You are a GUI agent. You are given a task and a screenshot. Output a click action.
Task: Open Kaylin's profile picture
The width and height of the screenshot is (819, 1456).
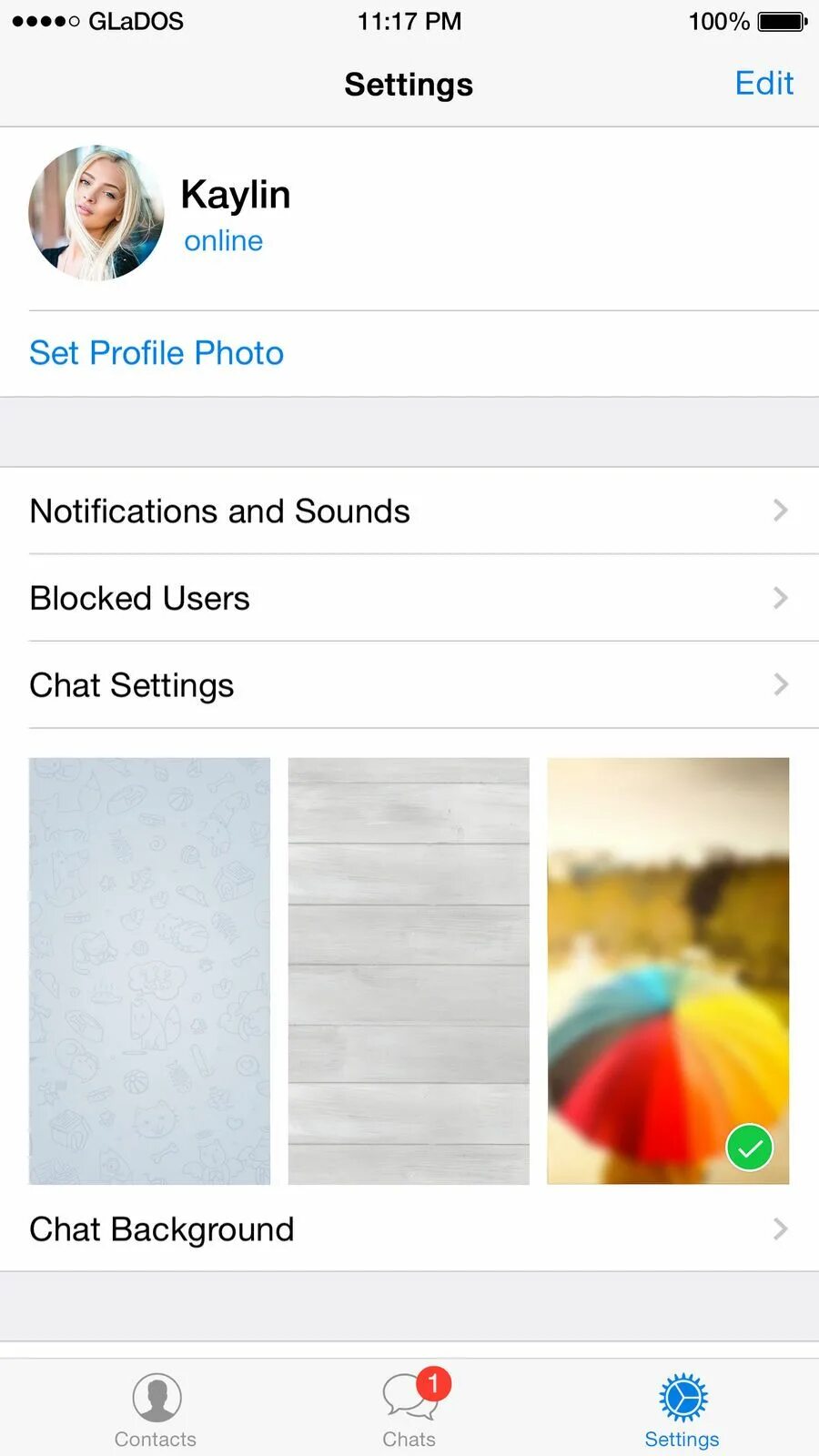tap(96, 213)
